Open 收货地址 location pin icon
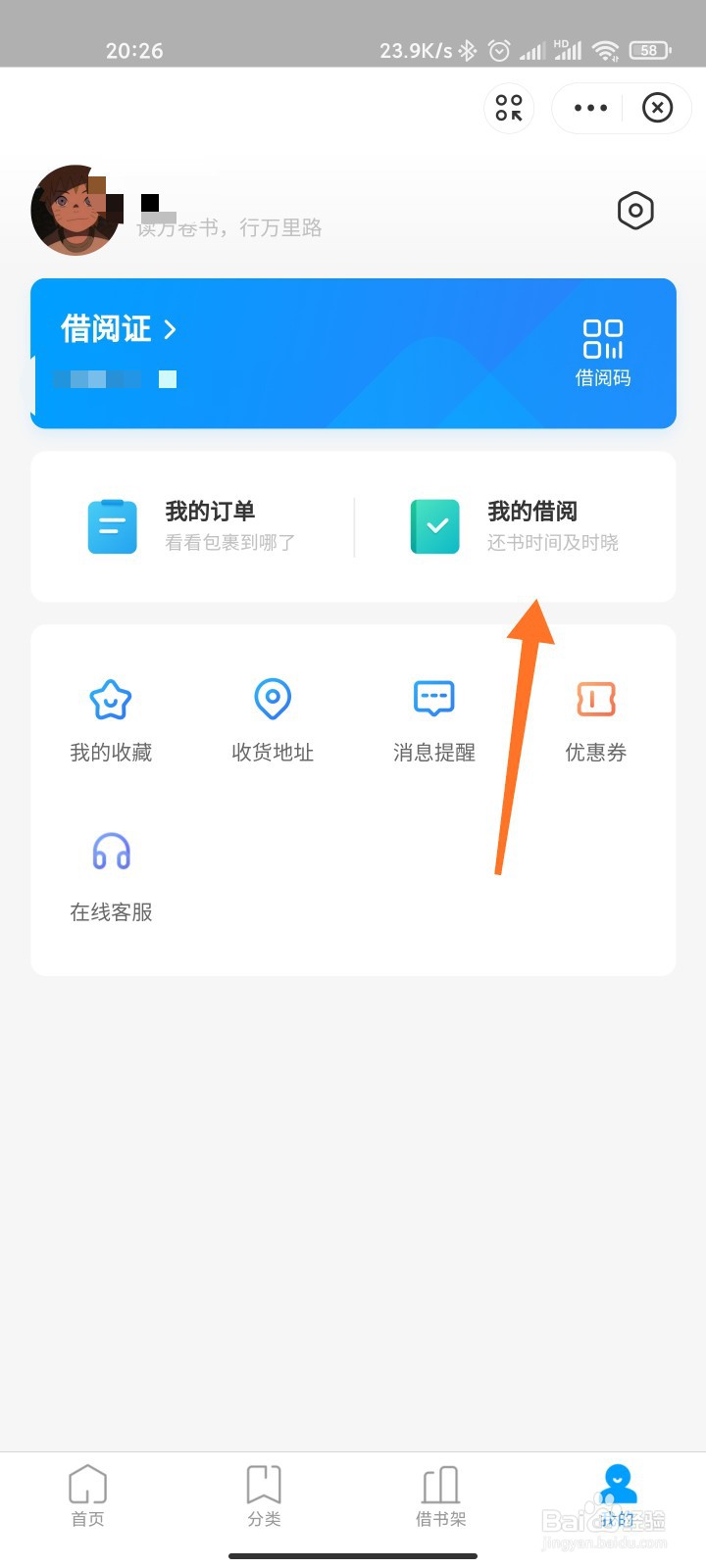 pos(272,700)
